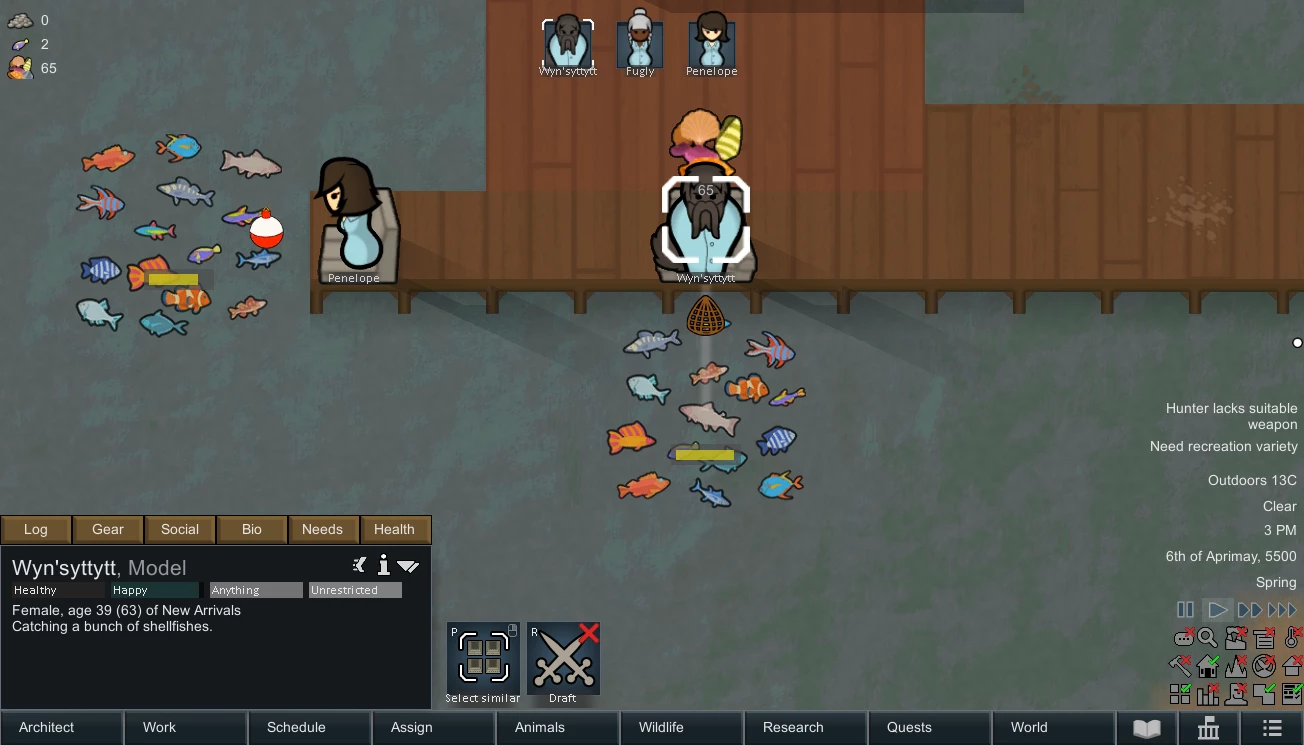1304x745 pixels.
Task: Draft the selected colonist
Action: click(563, 658)
